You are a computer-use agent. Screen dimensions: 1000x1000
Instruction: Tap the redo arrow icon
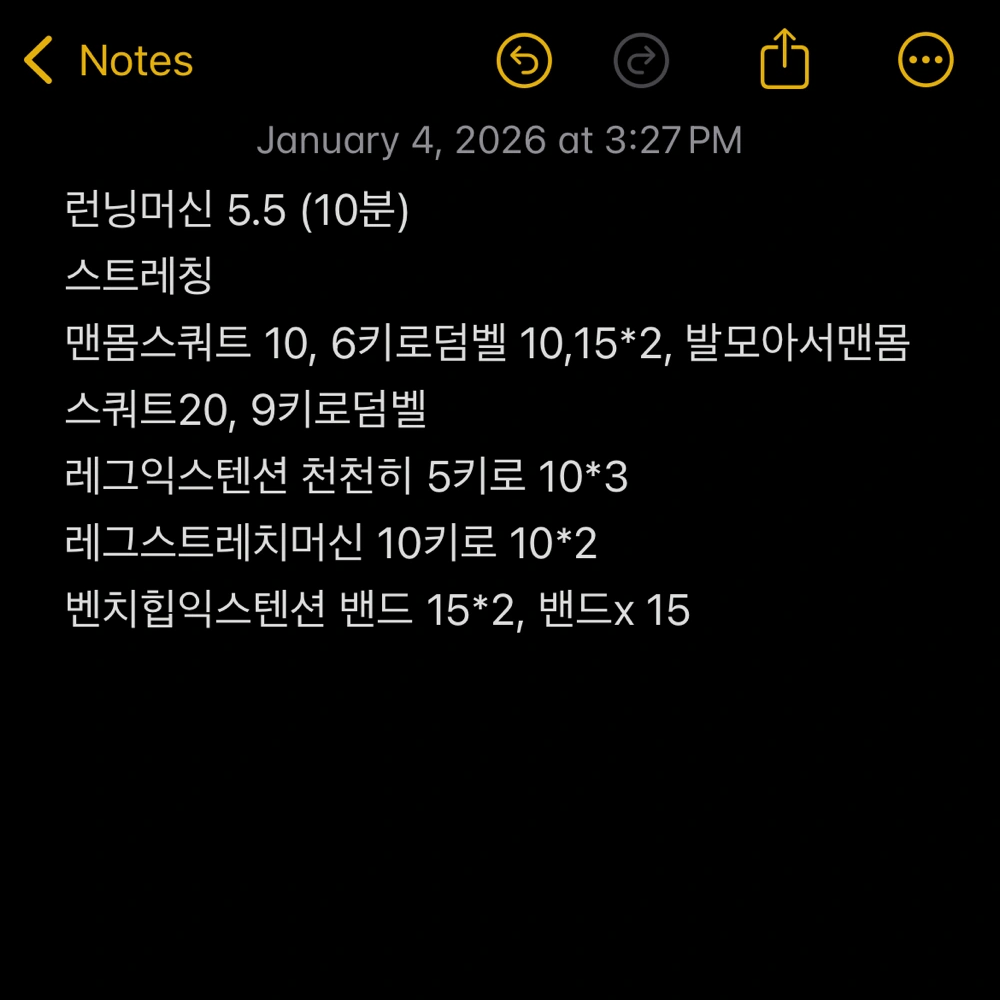tap(640, 61)
